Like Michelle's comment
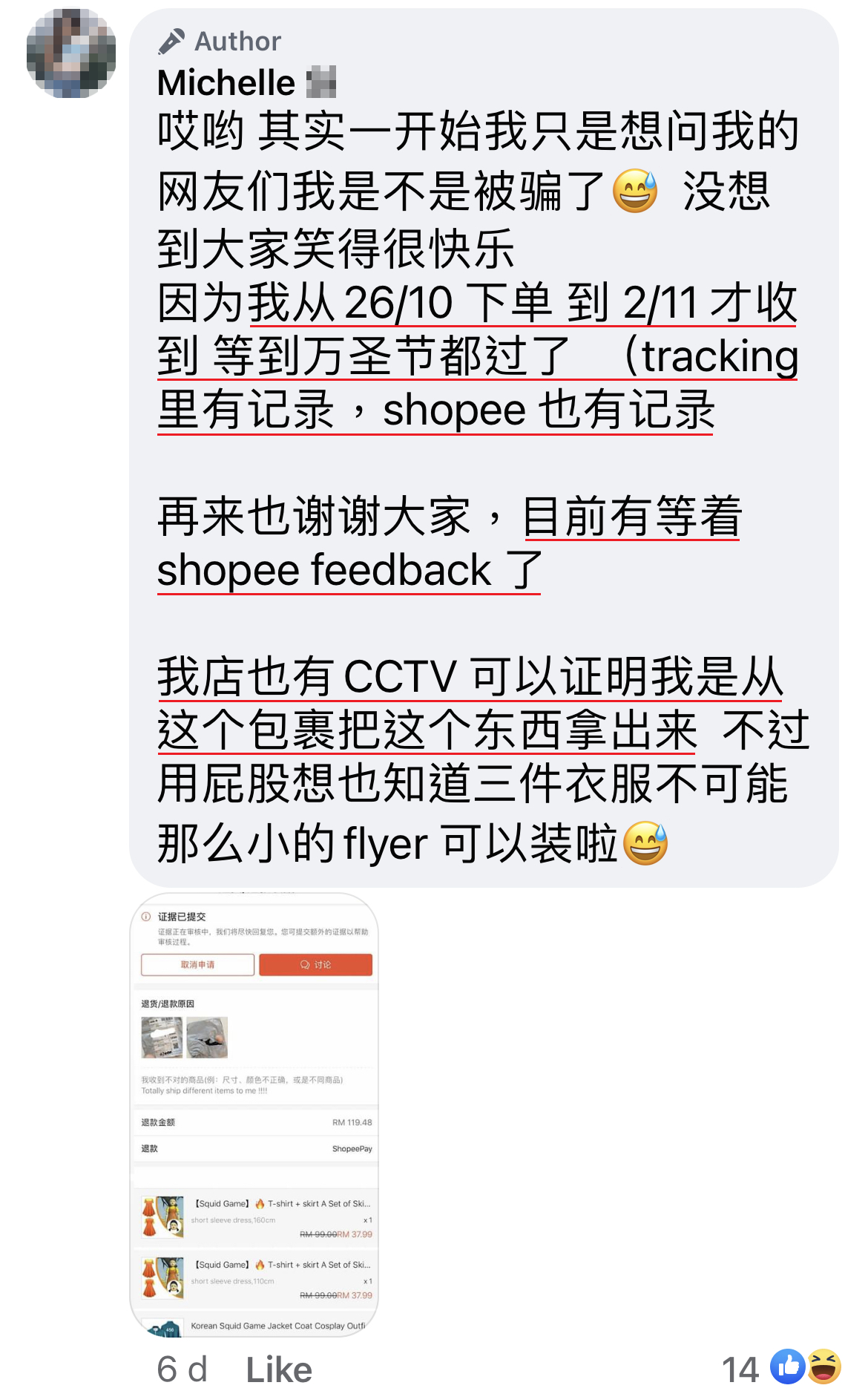The image size is (868, 1391). click(x=279, y=1369)
